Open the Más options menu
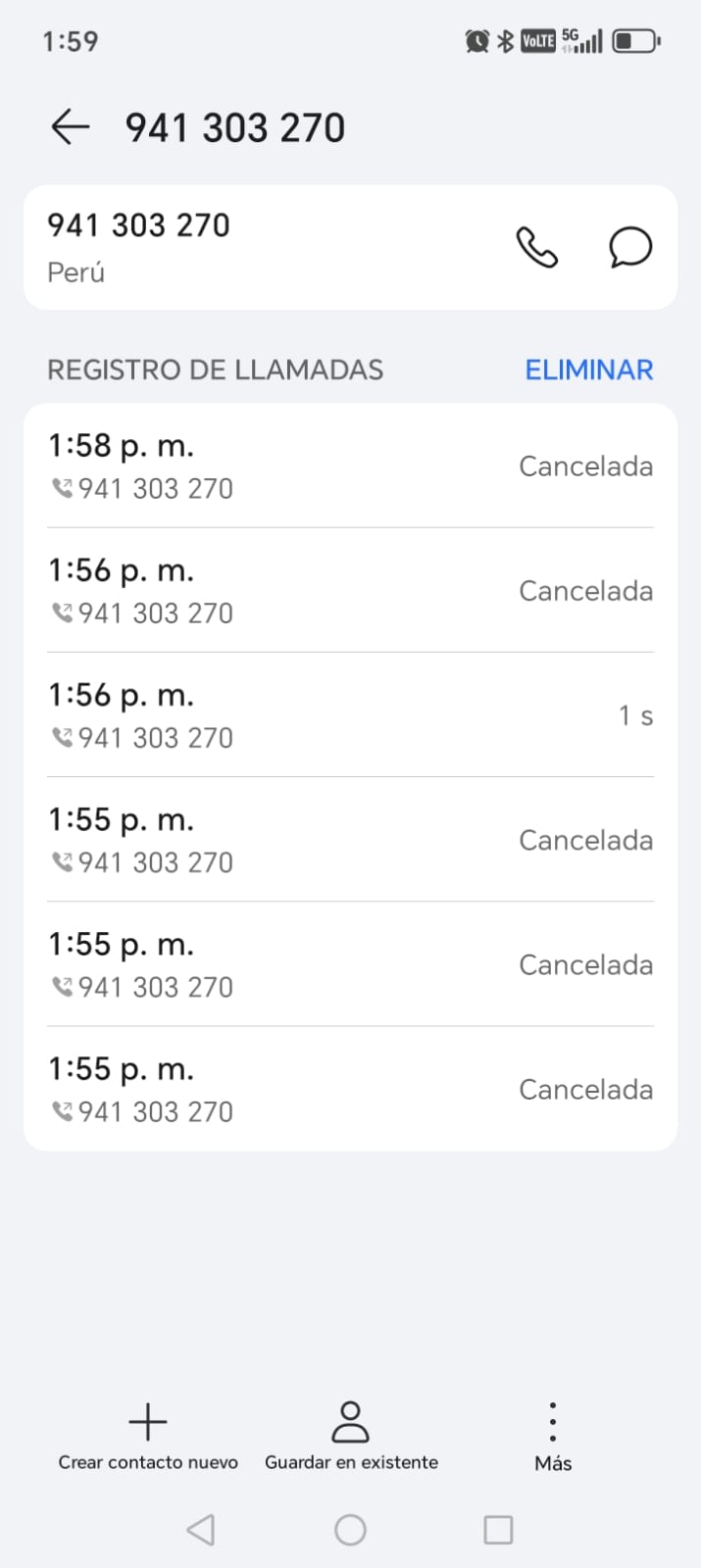Image resolution: width=701 pixels, height=1568 pixels. (553, 1436)
